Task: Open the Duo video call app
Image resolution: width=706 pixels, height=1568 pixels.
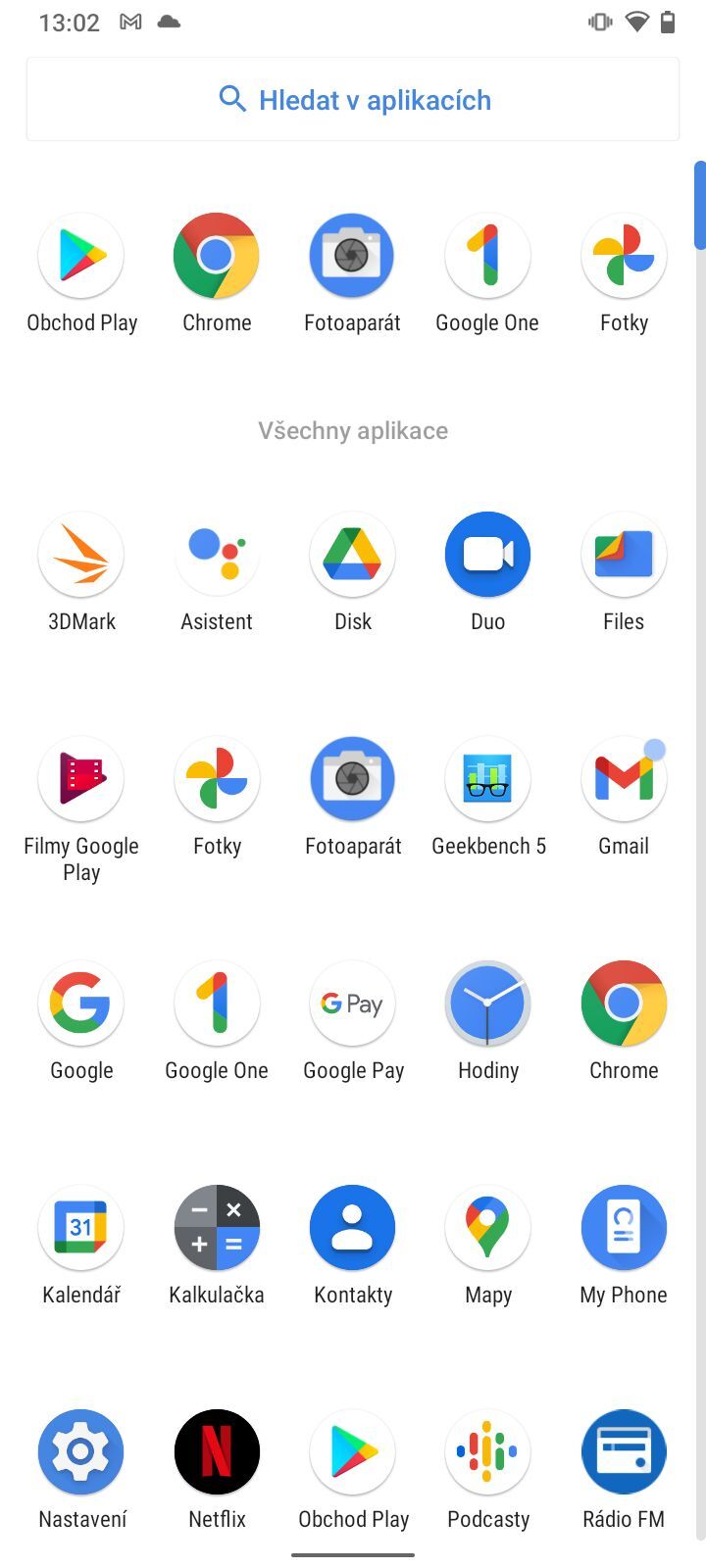Action: (x=487, y=555)
